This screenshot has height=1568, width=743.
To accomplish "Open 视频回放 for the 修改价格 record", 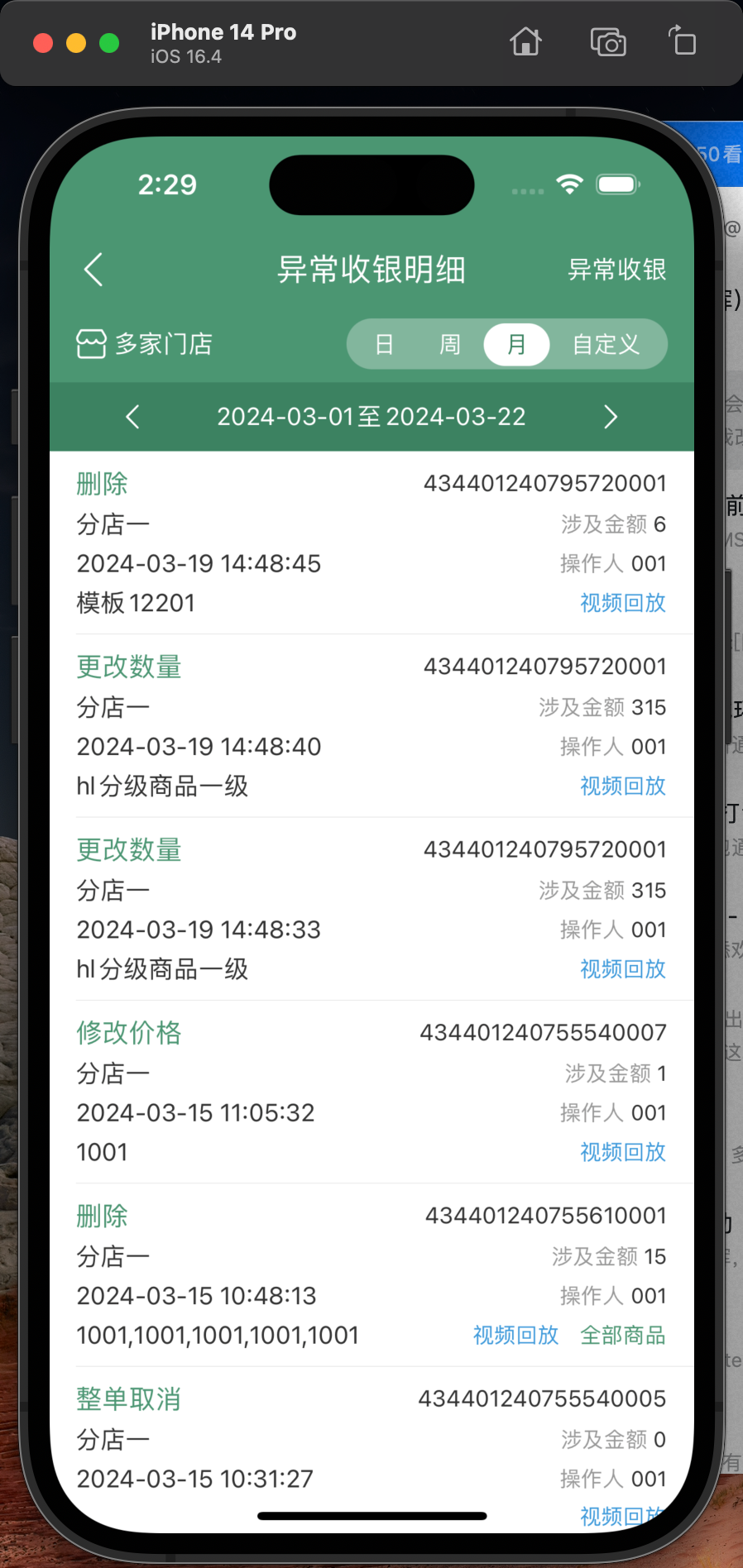I will tap(623, 1152).
